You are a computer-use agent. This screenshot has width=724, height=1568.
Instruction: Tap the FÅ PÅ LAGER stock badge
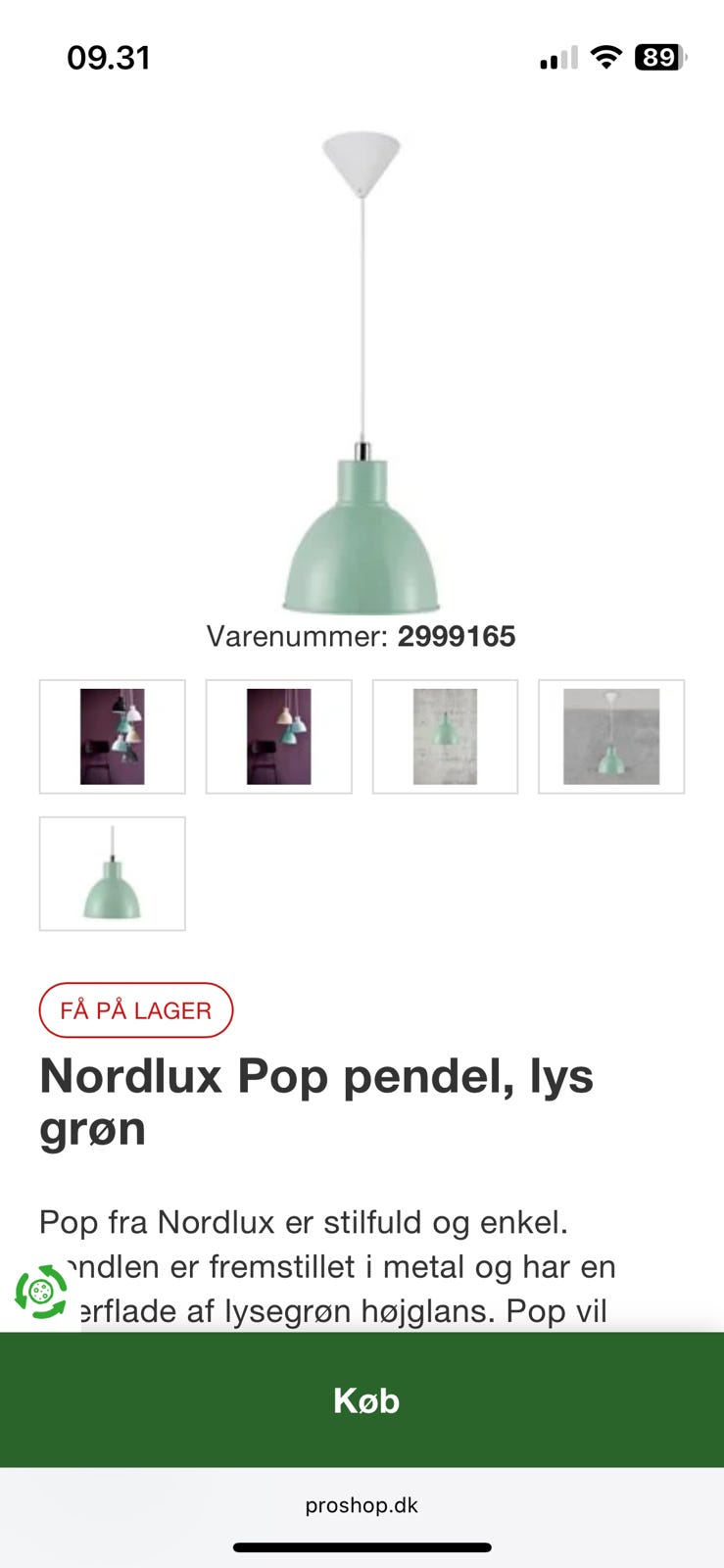[135, 1010]
